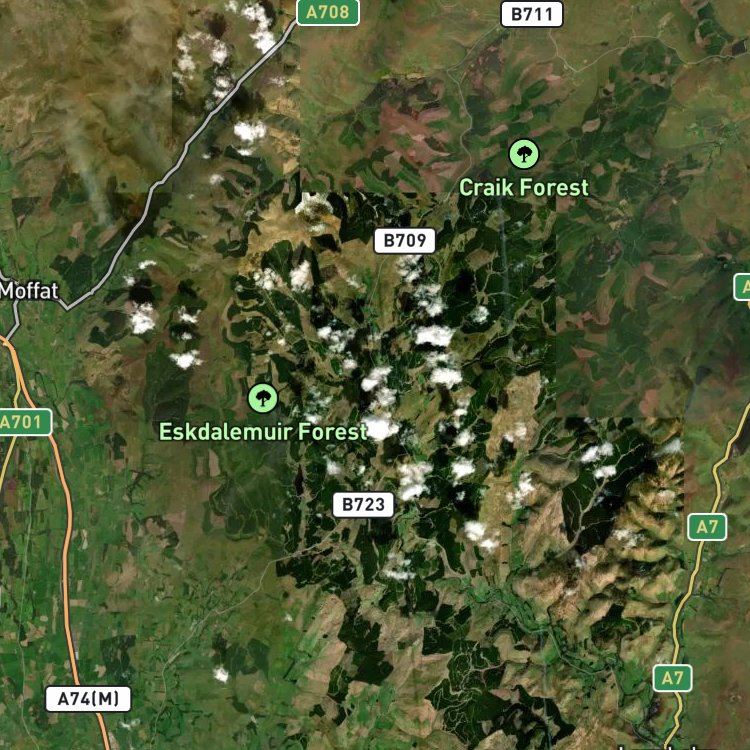Image resolution: width=750 pixels, height=750 pixels.
Task: Select the Craik Forest park marker
Action: coord(524,154)
